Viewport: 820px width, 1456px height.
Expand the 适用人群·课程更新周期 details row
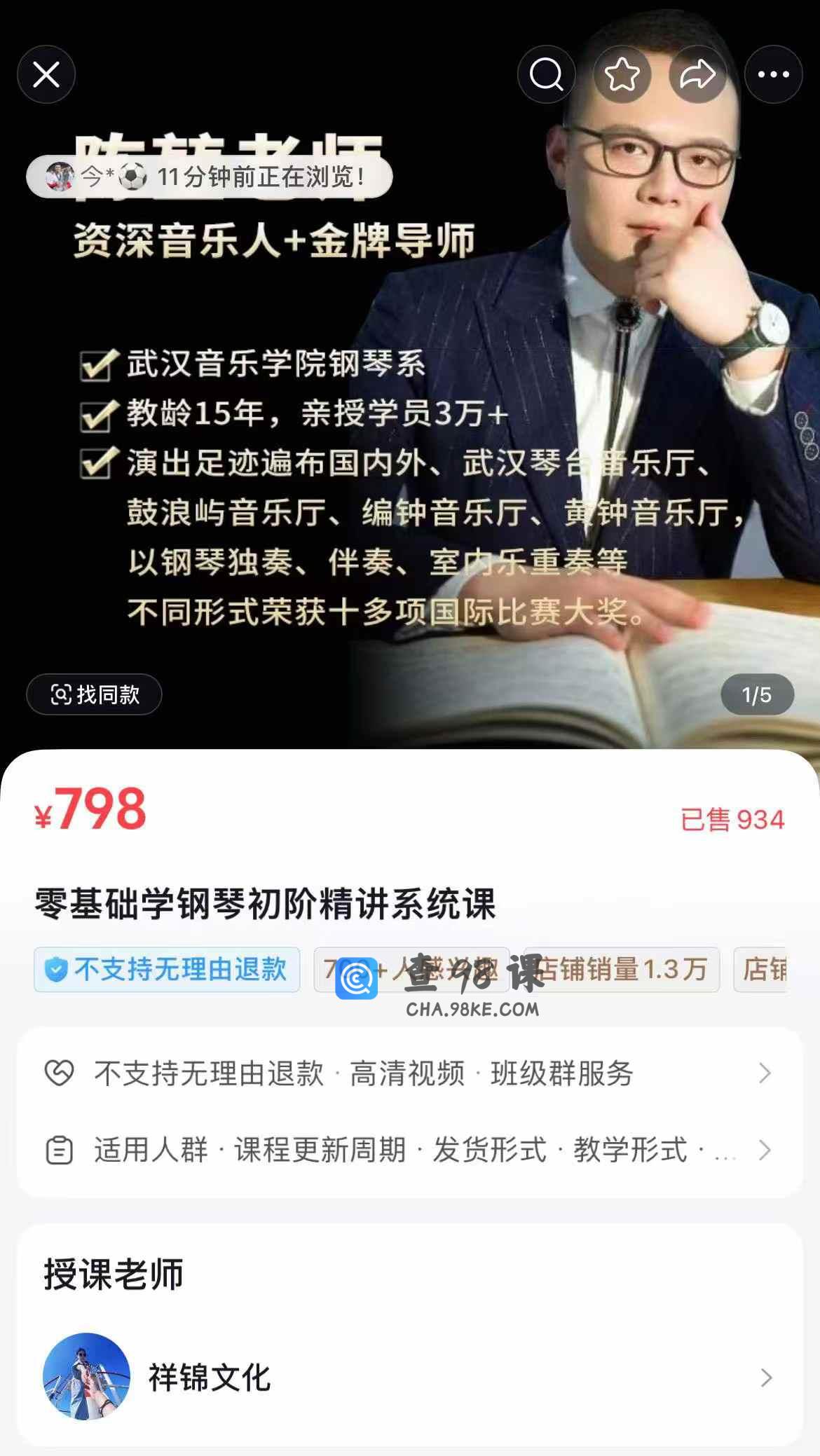(x=409, y=1151)
